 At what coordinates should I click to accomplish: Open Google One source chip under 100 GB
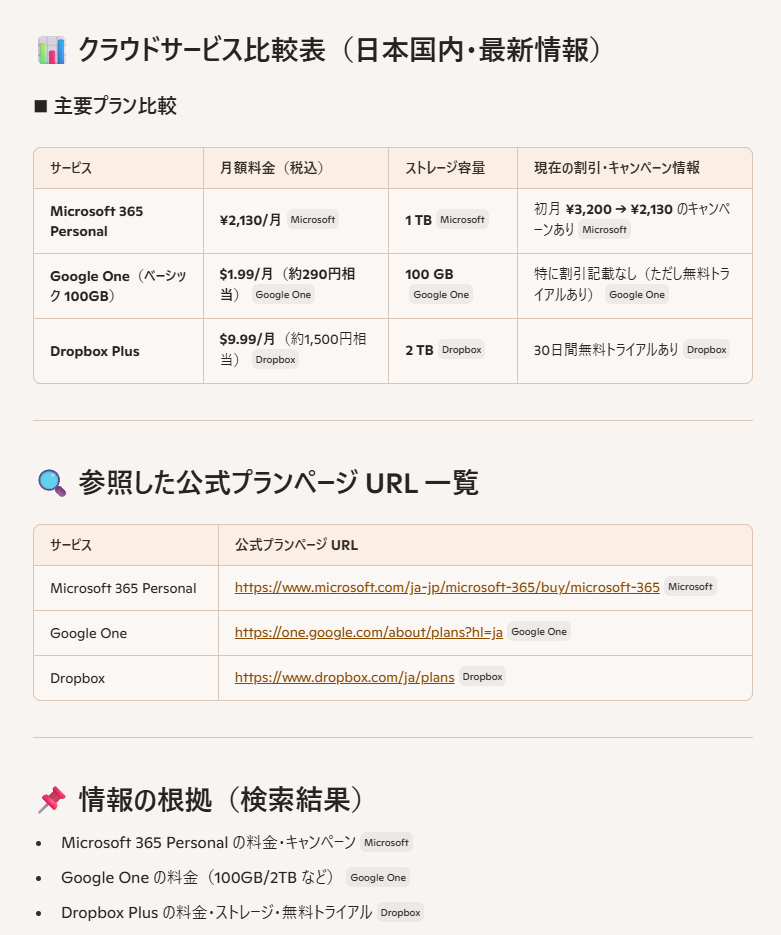click(441, 295)
